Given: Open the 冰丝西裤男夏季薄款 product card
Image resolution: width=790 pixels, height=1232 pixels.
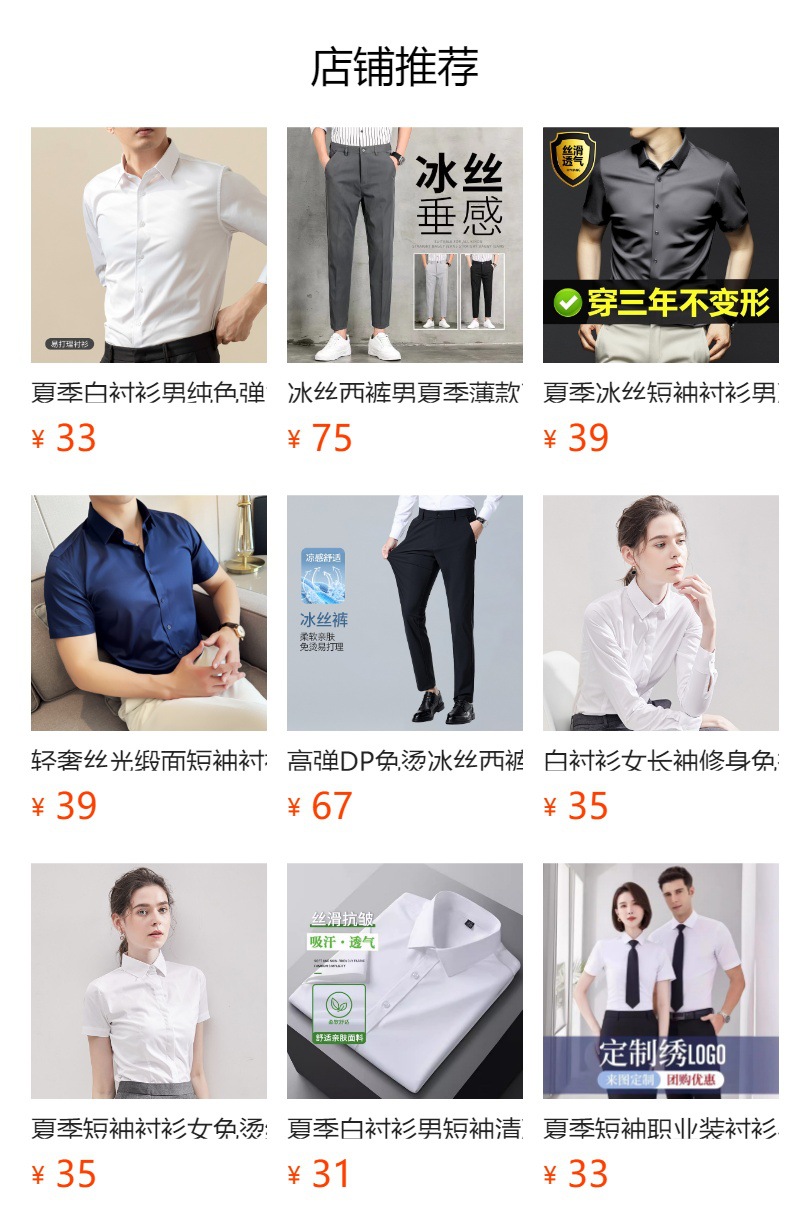Looking at the screenshot, I should (405, 291).
